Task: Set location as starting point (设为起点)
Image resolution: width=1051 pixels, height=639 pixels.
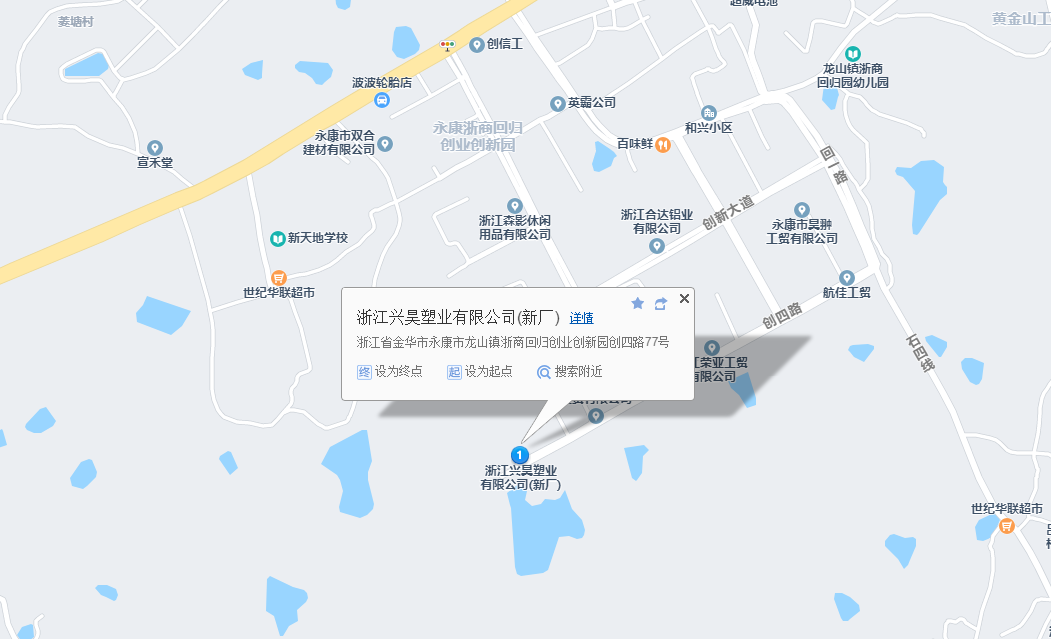Action: [x=480, y=371]
